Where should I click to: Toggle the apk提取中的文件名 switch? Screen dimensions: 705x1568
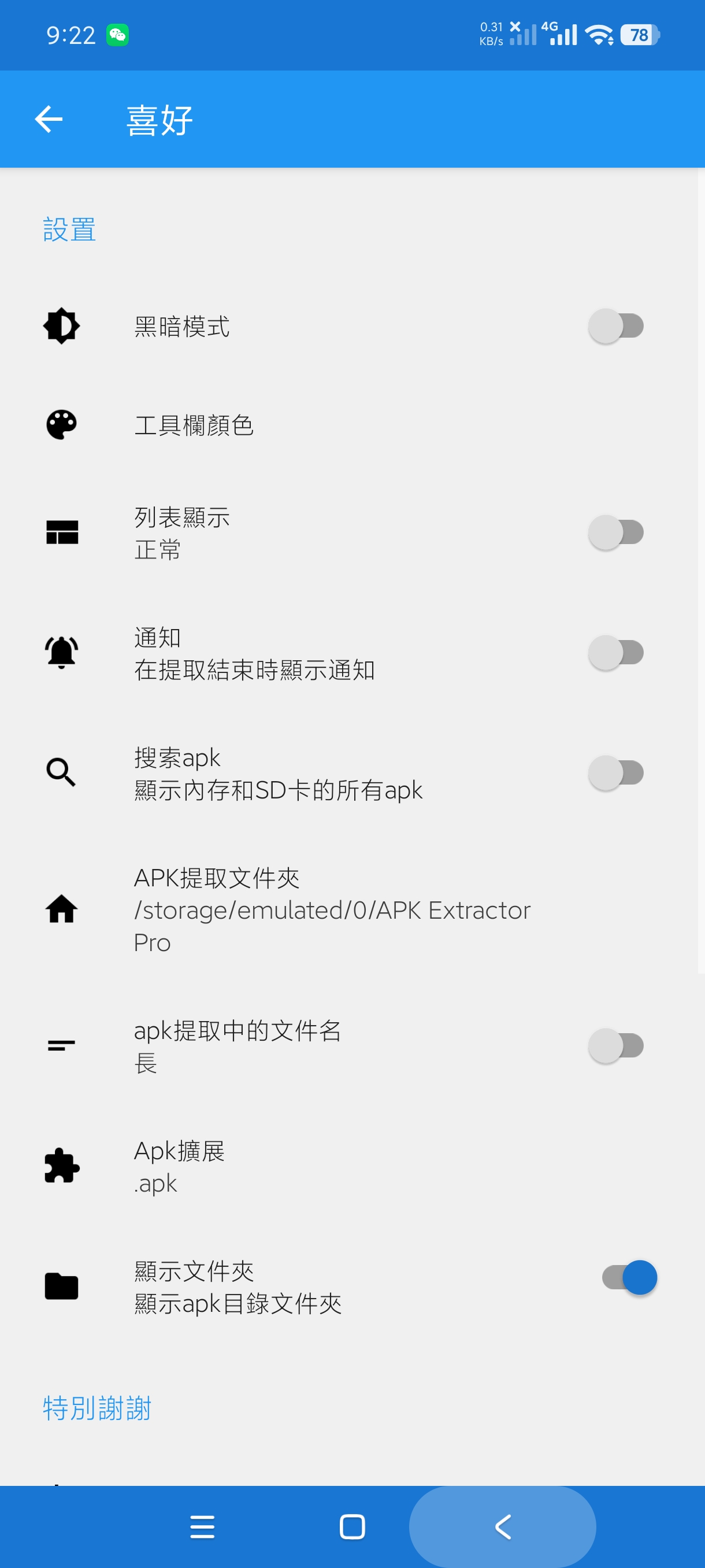pos(615,1046)
